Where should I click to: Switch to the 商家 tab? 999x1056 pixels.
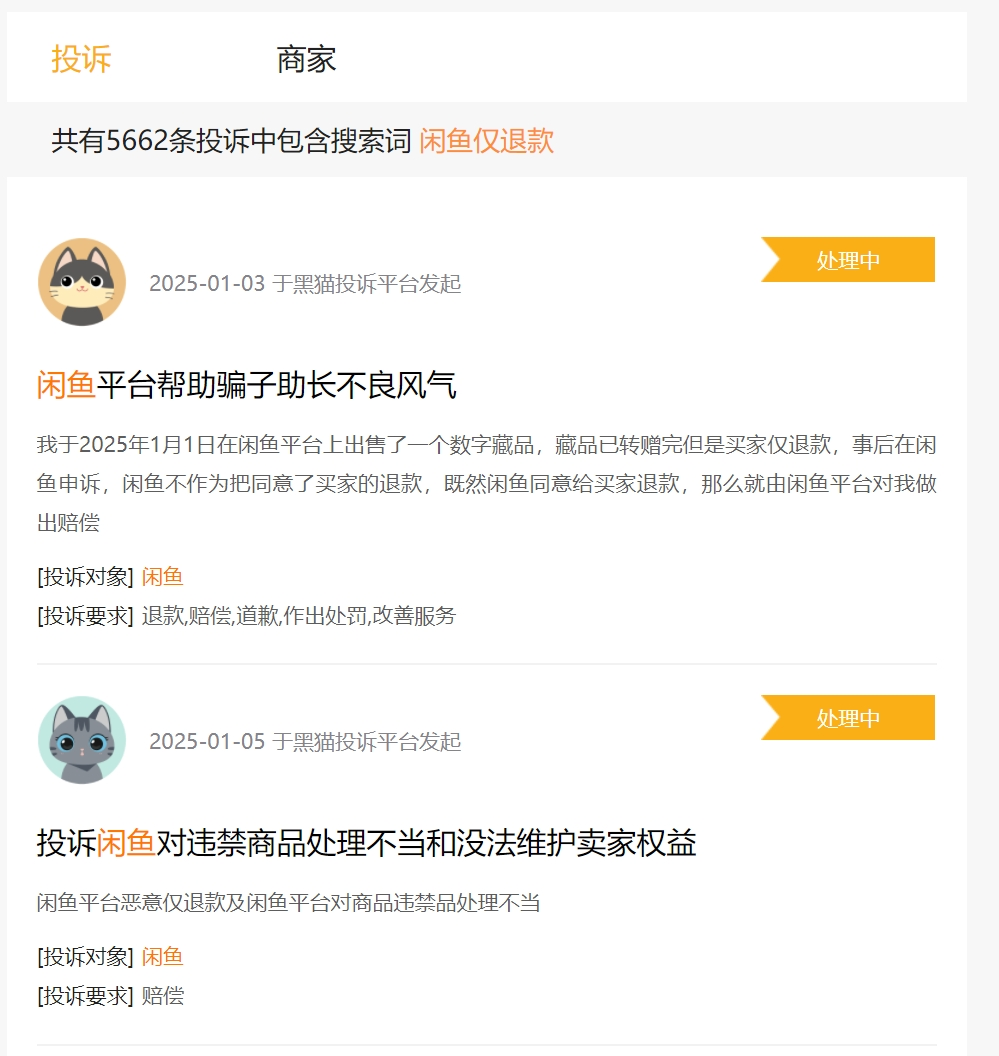point(306,59)
